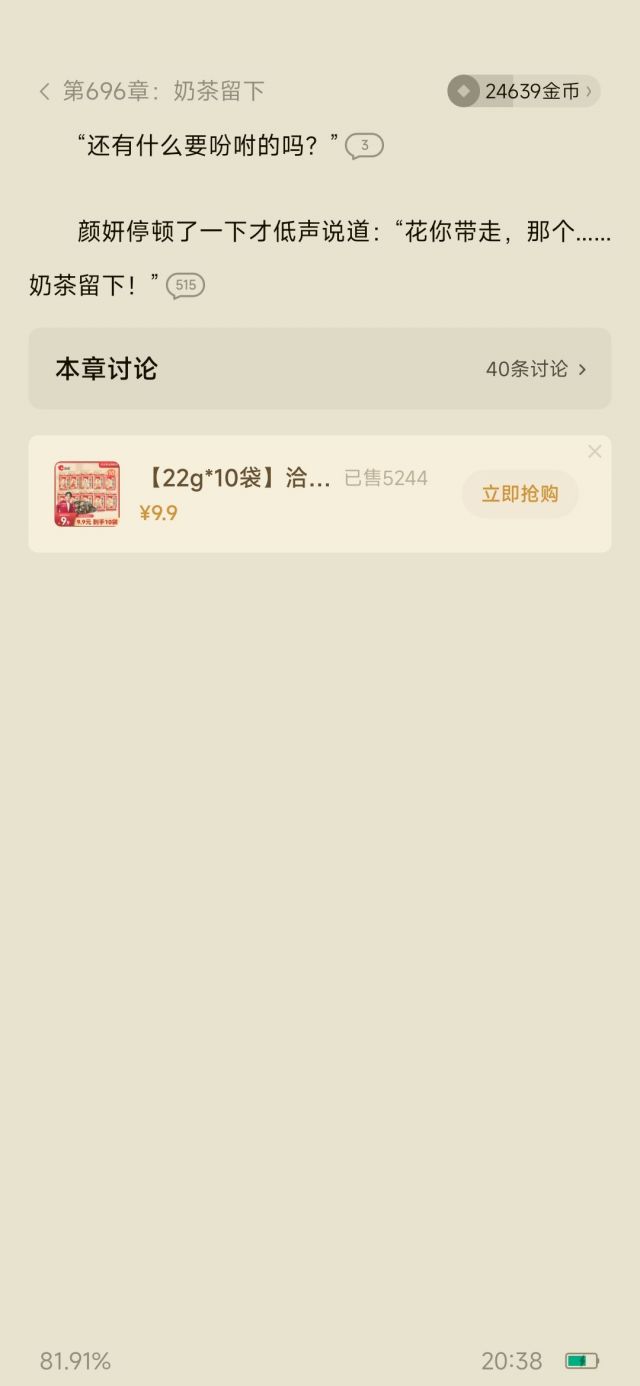Open the 22g*10袋 product image
The width and height of the screenshot is (640, 1386).
tap(87, 494)
